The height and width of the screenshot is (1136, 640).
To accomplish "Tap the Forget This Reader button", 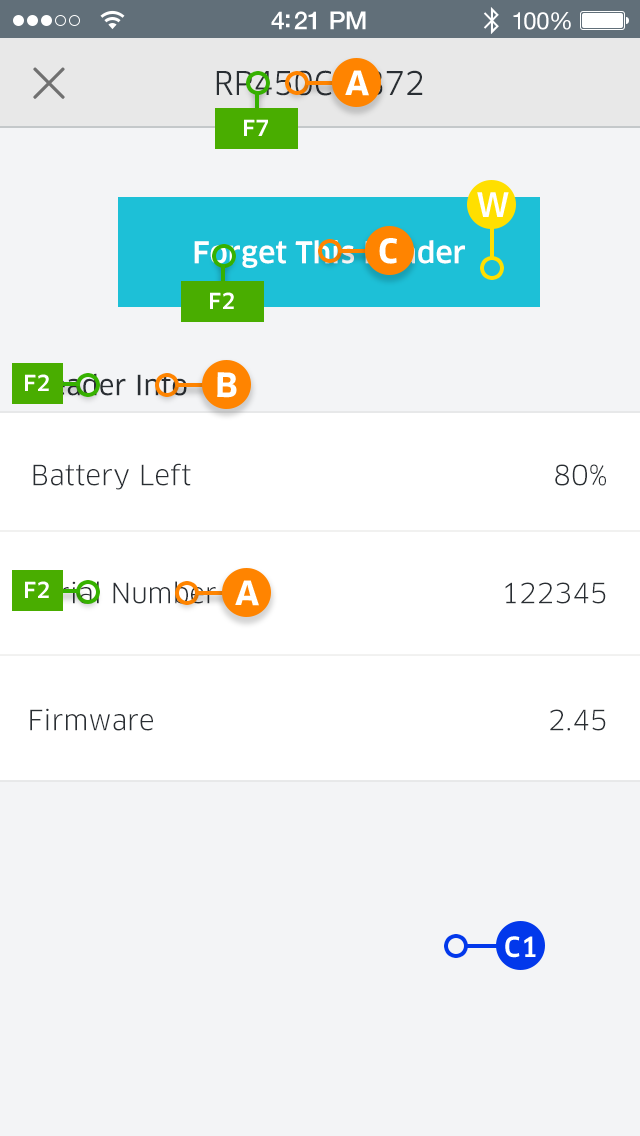I will (328, 251).
